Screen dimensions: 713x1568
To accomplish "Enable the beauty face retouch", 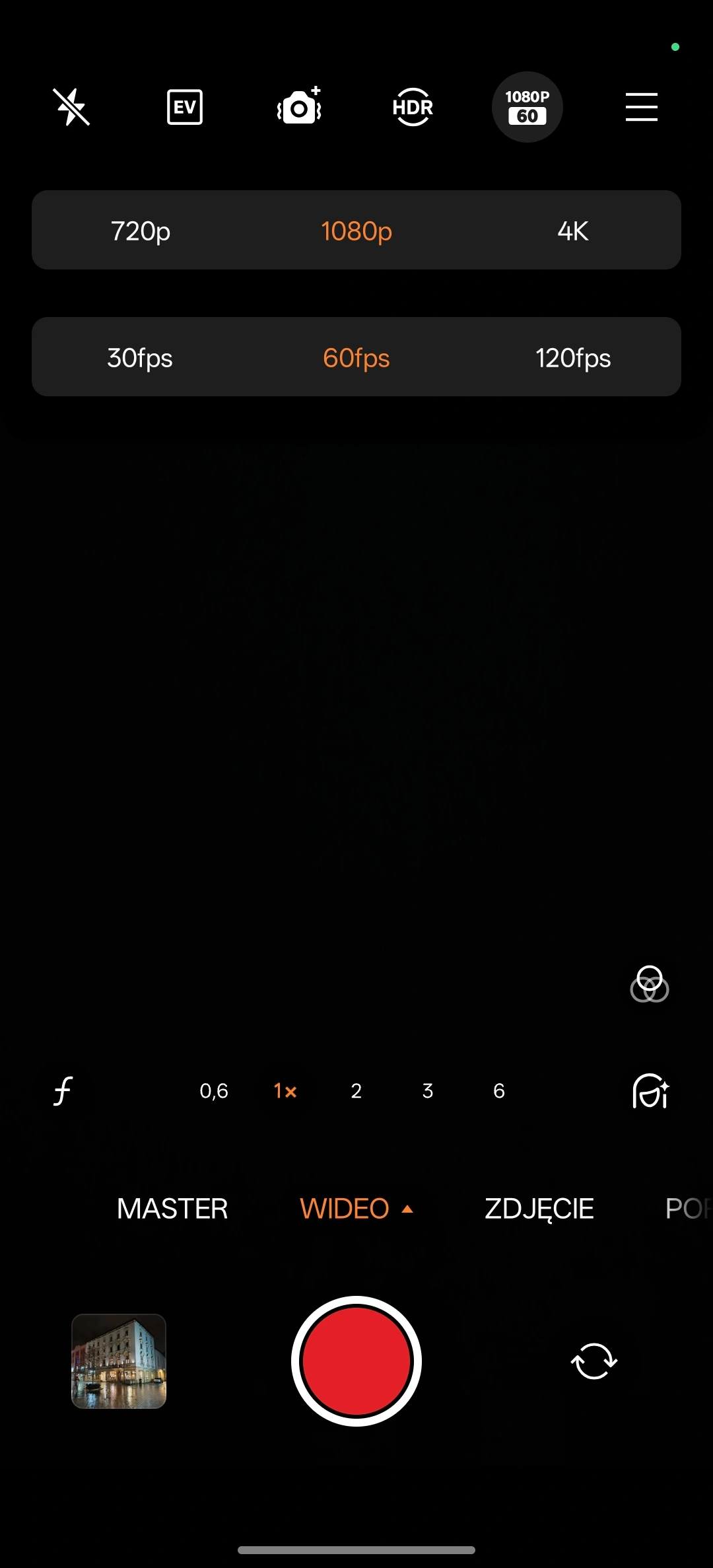I will coord(650,1090).
